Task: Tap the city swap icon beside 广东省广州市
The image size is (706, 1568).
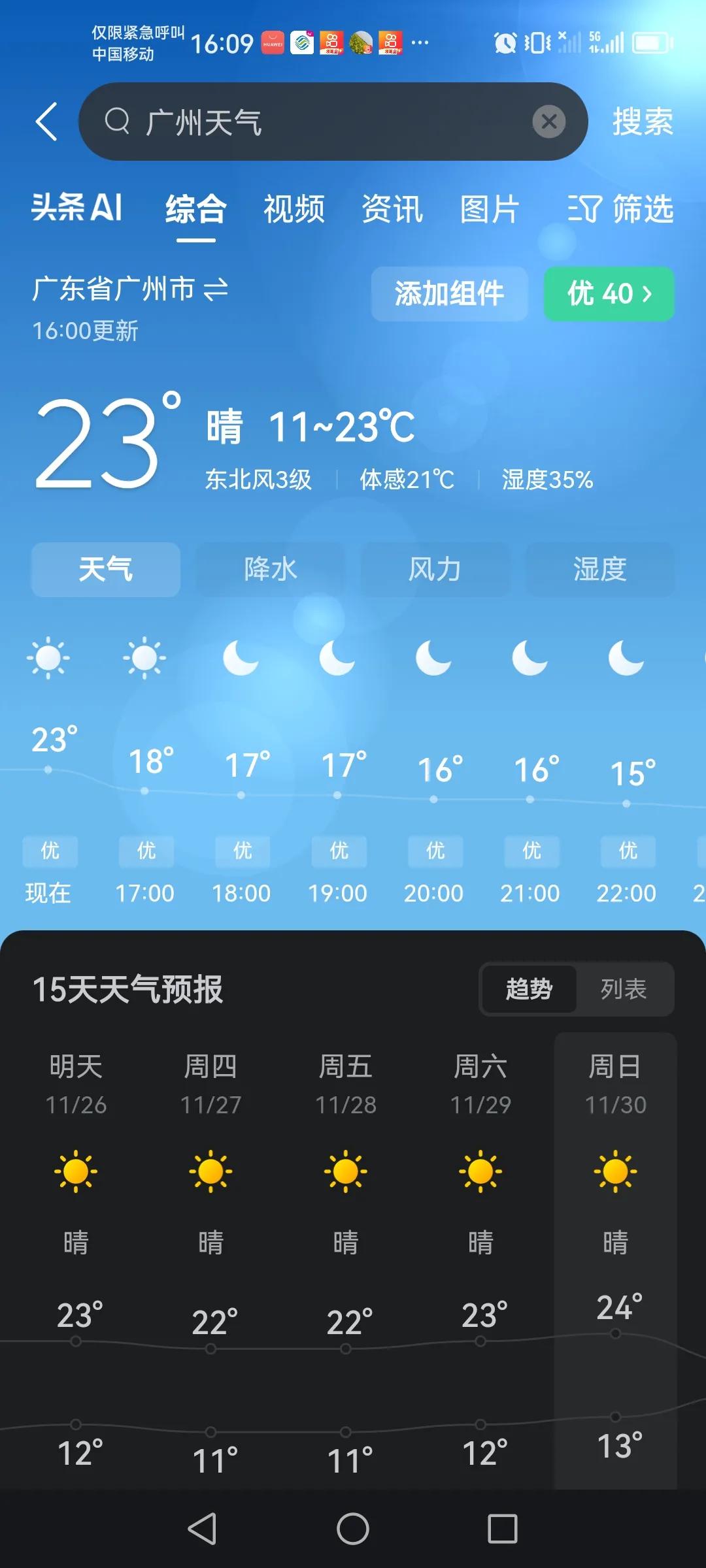Action: point(216,290)
